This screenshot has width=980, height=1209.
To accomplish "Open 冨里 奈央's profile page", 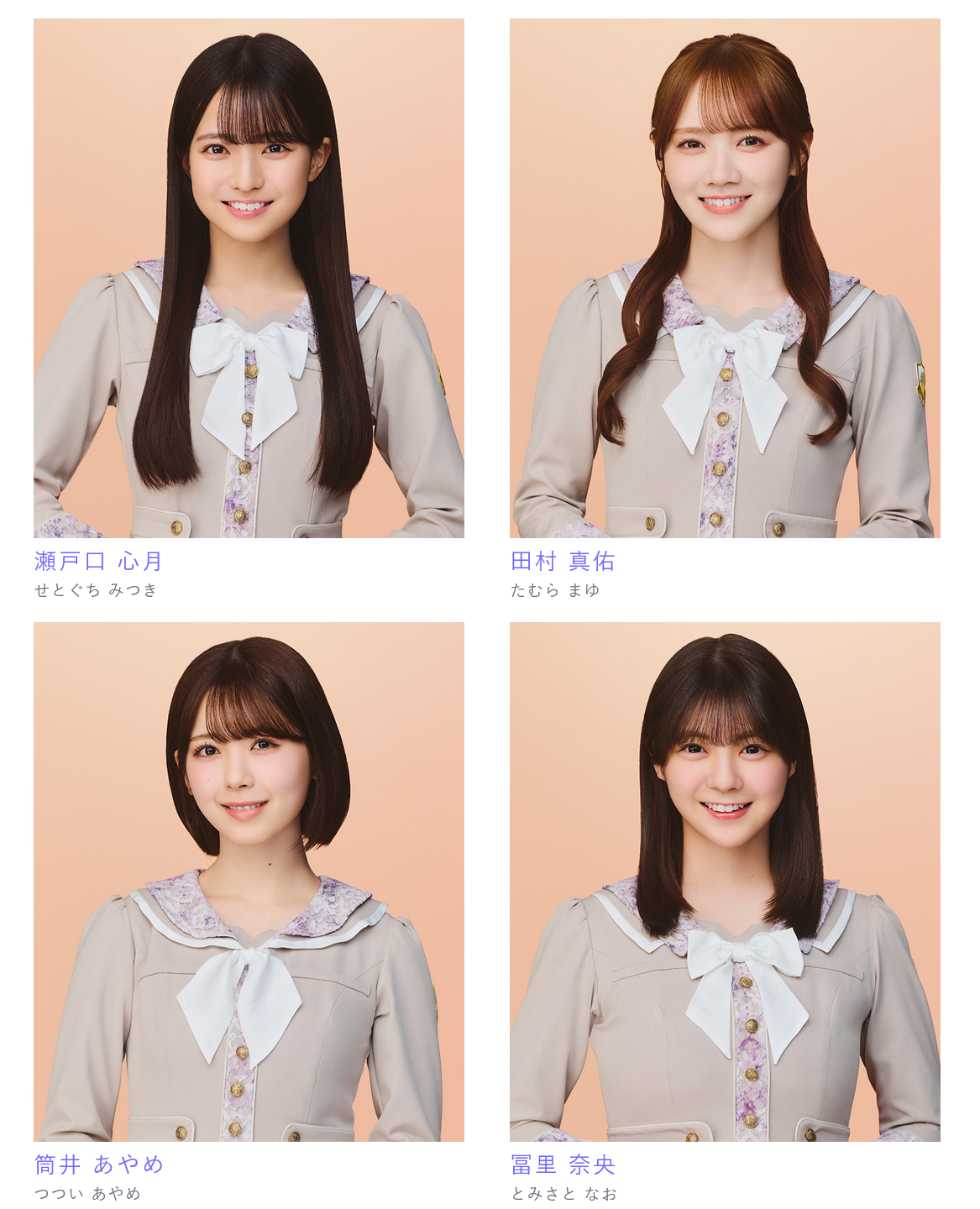I will [724, 882].
